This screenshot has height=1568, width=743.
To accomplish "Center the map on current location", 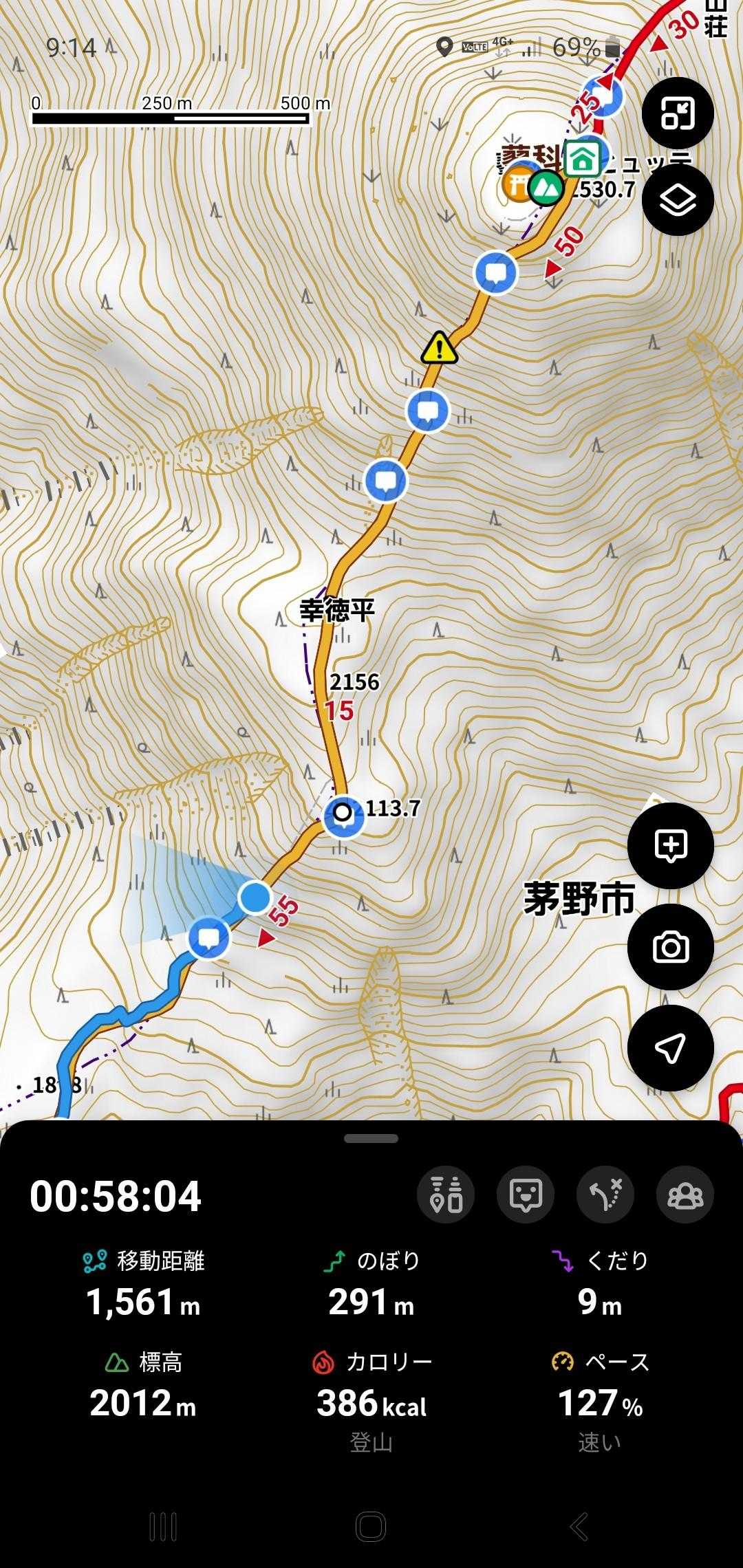I will 671,1048.
